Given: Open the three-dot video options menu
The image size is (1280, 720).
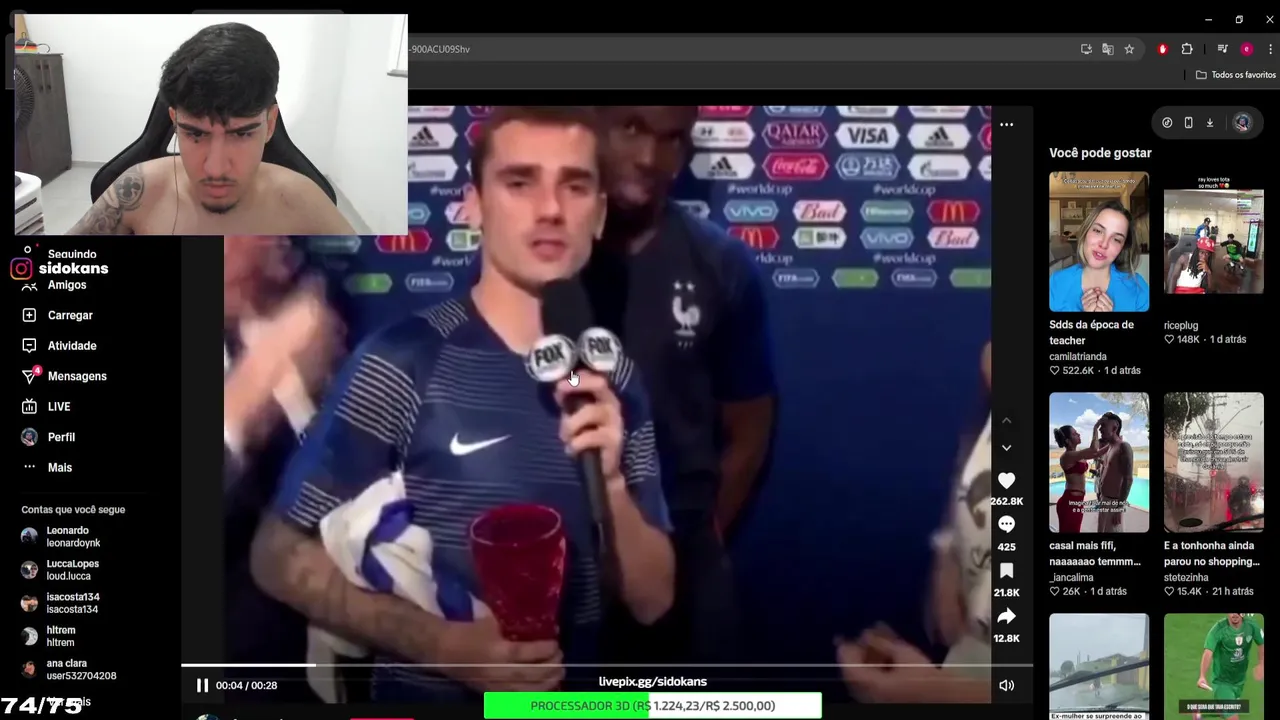Looking at the screenshot, I should pyautogui.click(x=1006, y=125).
